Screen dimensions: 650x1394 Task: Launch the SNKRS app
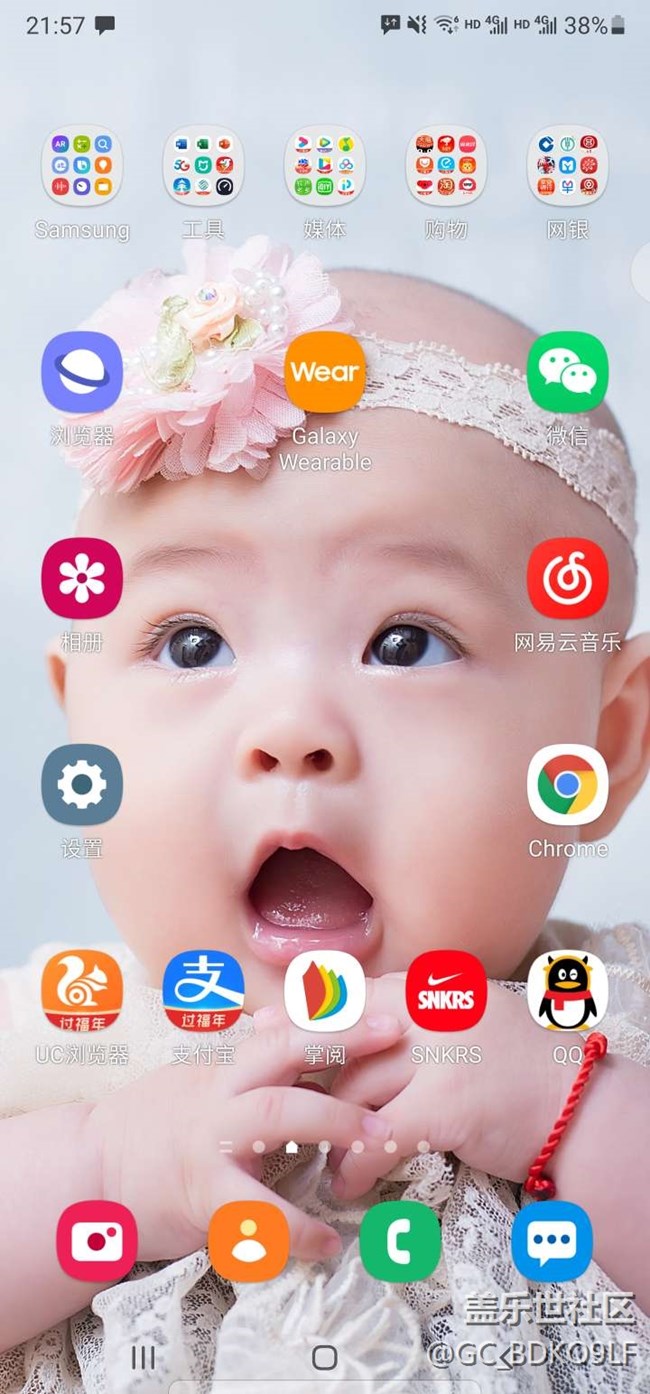[446, 991]
